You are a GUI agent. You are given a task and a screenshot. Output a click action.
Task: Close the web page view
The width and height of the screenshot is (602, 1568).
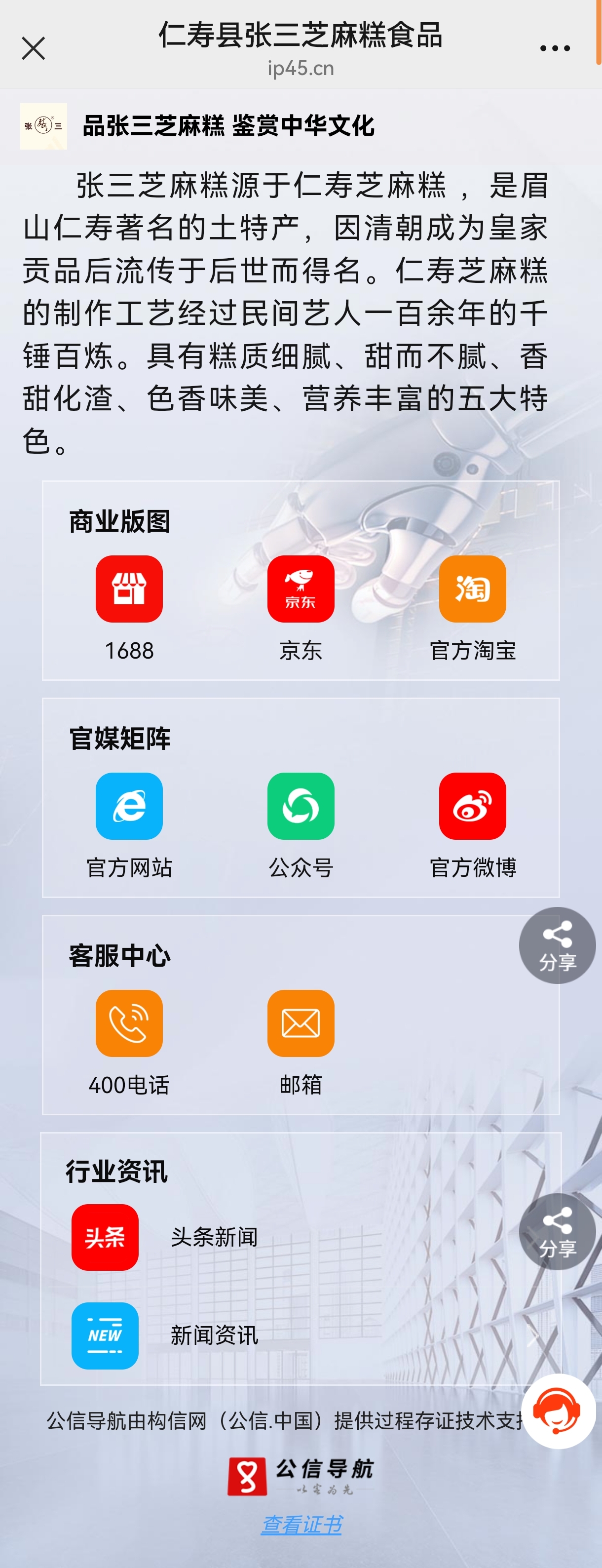click(x=34, y=48)
